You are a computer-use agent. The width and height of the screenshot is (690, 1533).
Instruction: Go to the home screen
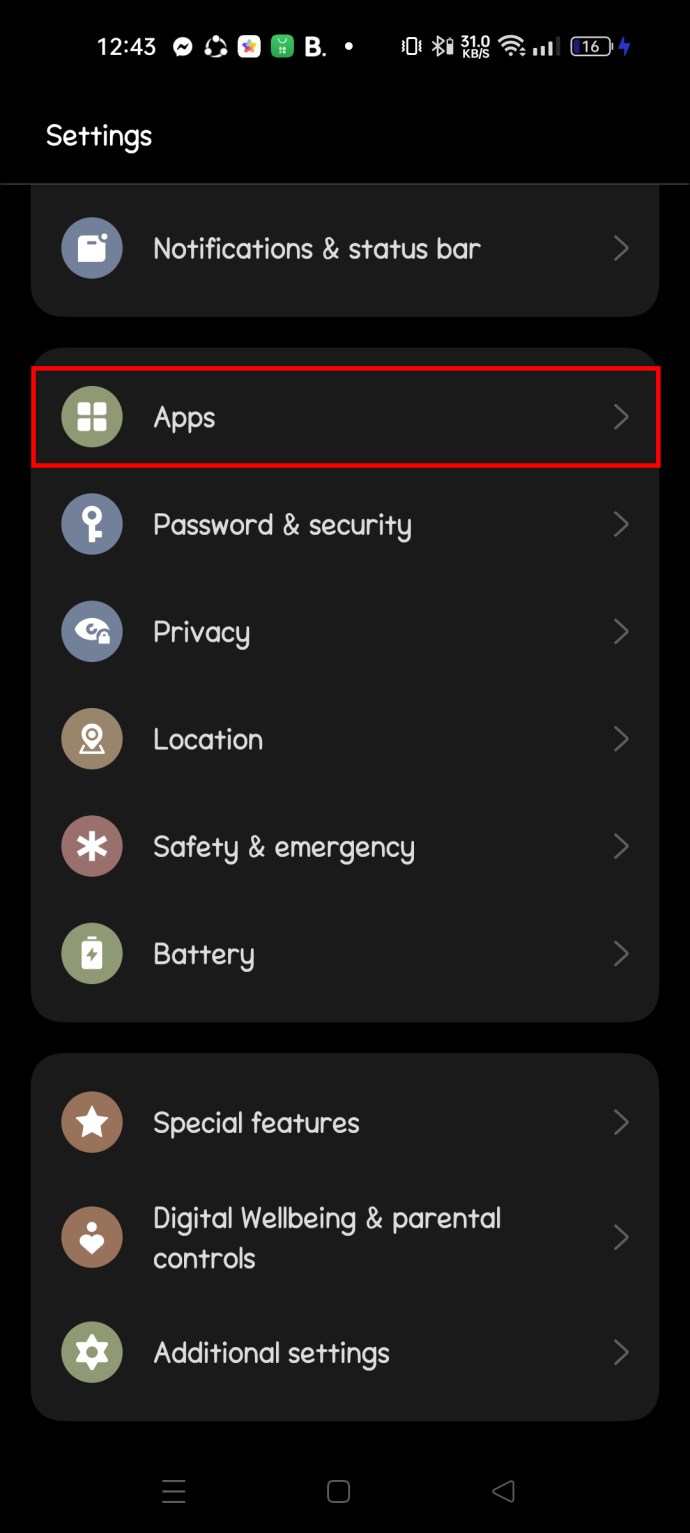coord(339,1492)
